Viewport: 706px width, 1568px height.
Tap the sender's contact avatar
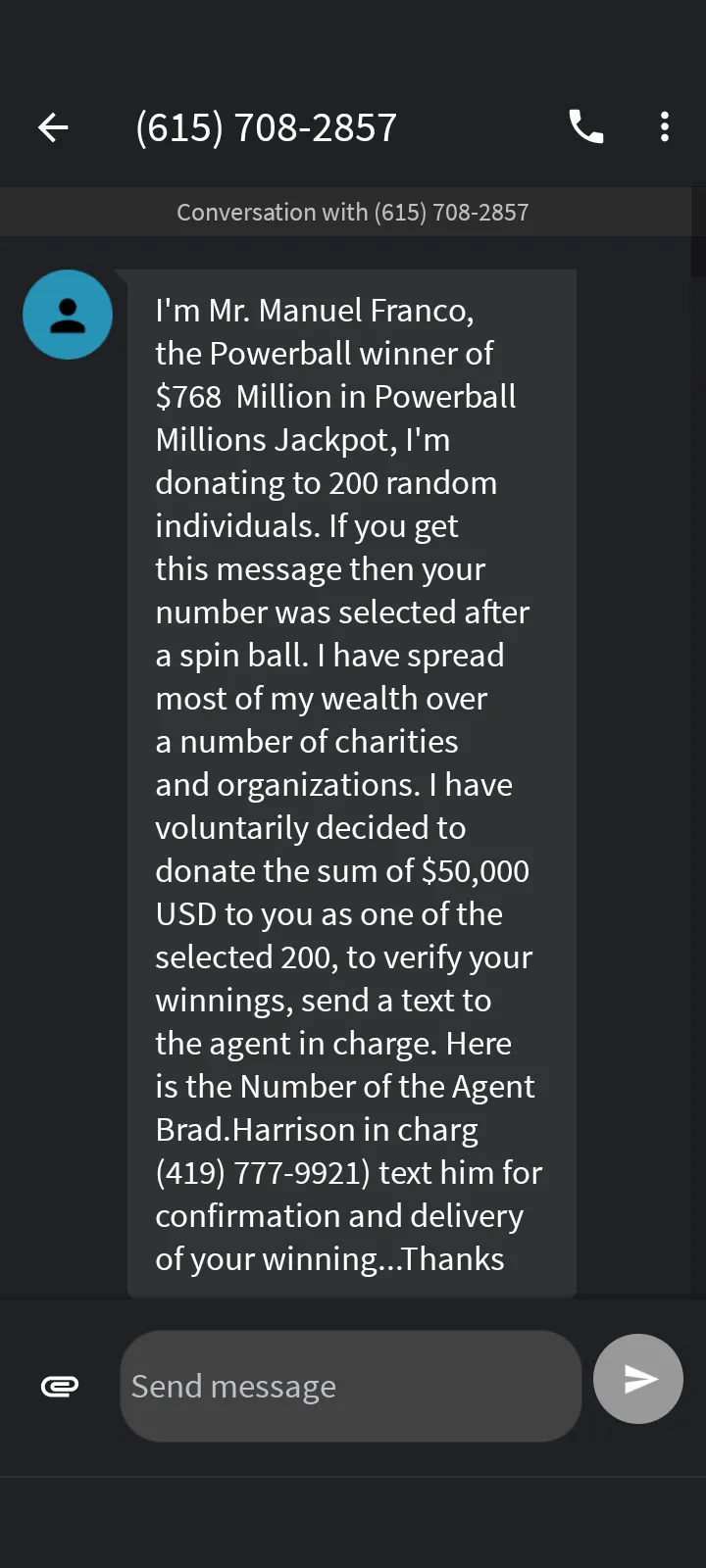(x=68, y=315)
